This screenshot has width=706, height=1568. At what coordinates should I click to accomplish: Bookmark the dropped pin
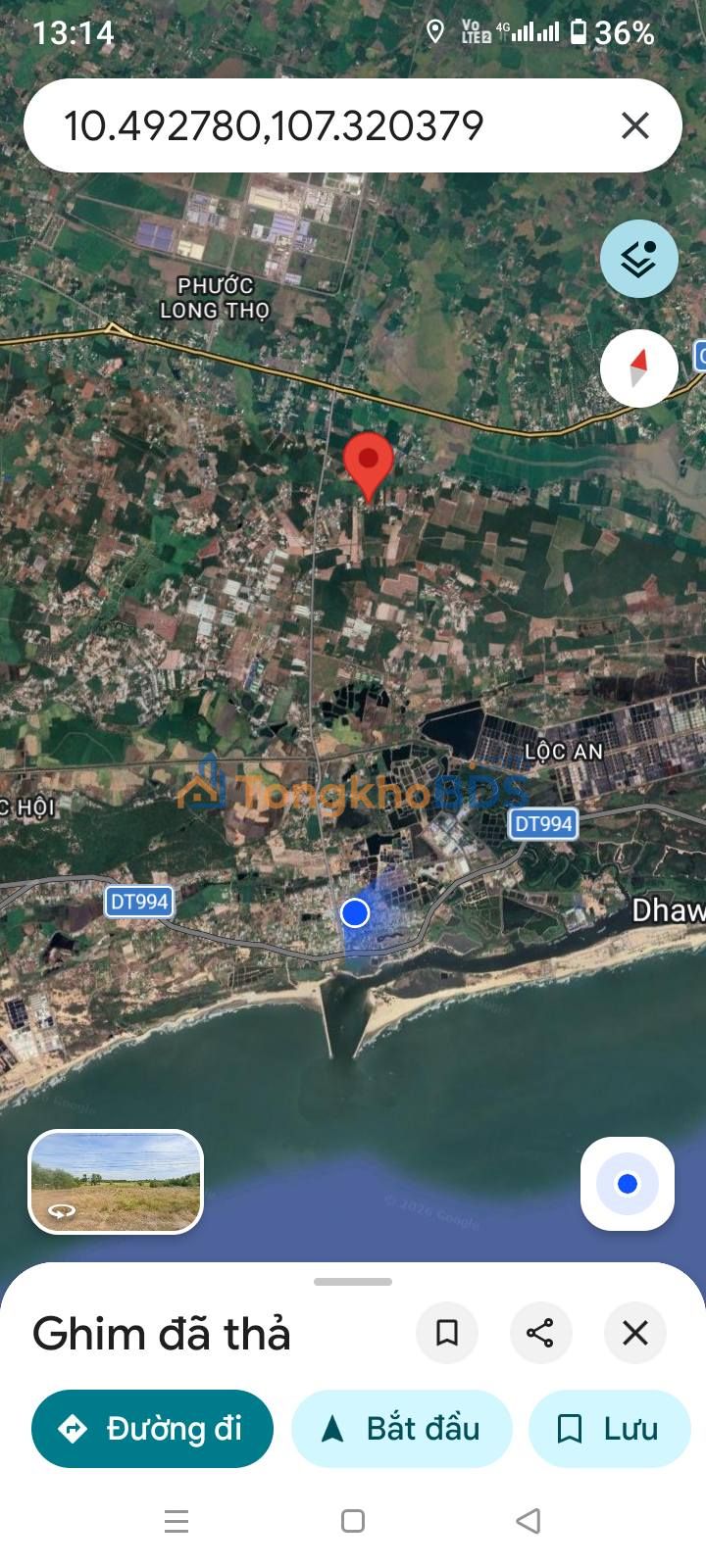click(447, 1333)
